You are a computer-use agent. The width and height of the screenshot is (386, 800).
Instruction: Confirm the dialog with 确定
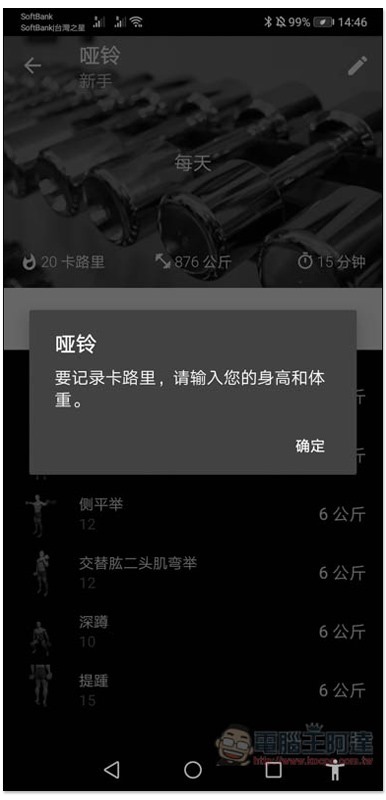[x=310, y=445]
